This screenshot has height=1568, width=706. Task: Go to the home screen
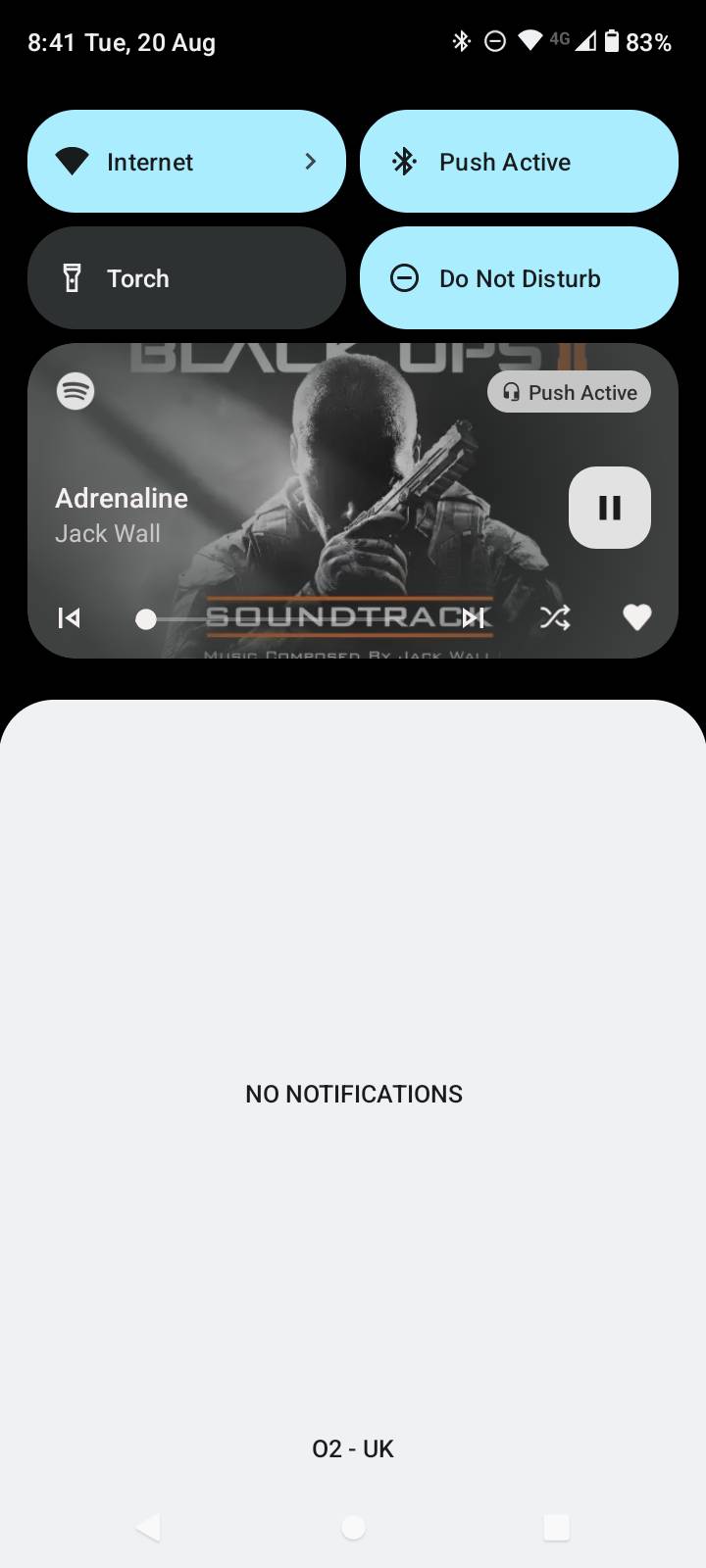pyautogui.click(x=353, y=1527)
